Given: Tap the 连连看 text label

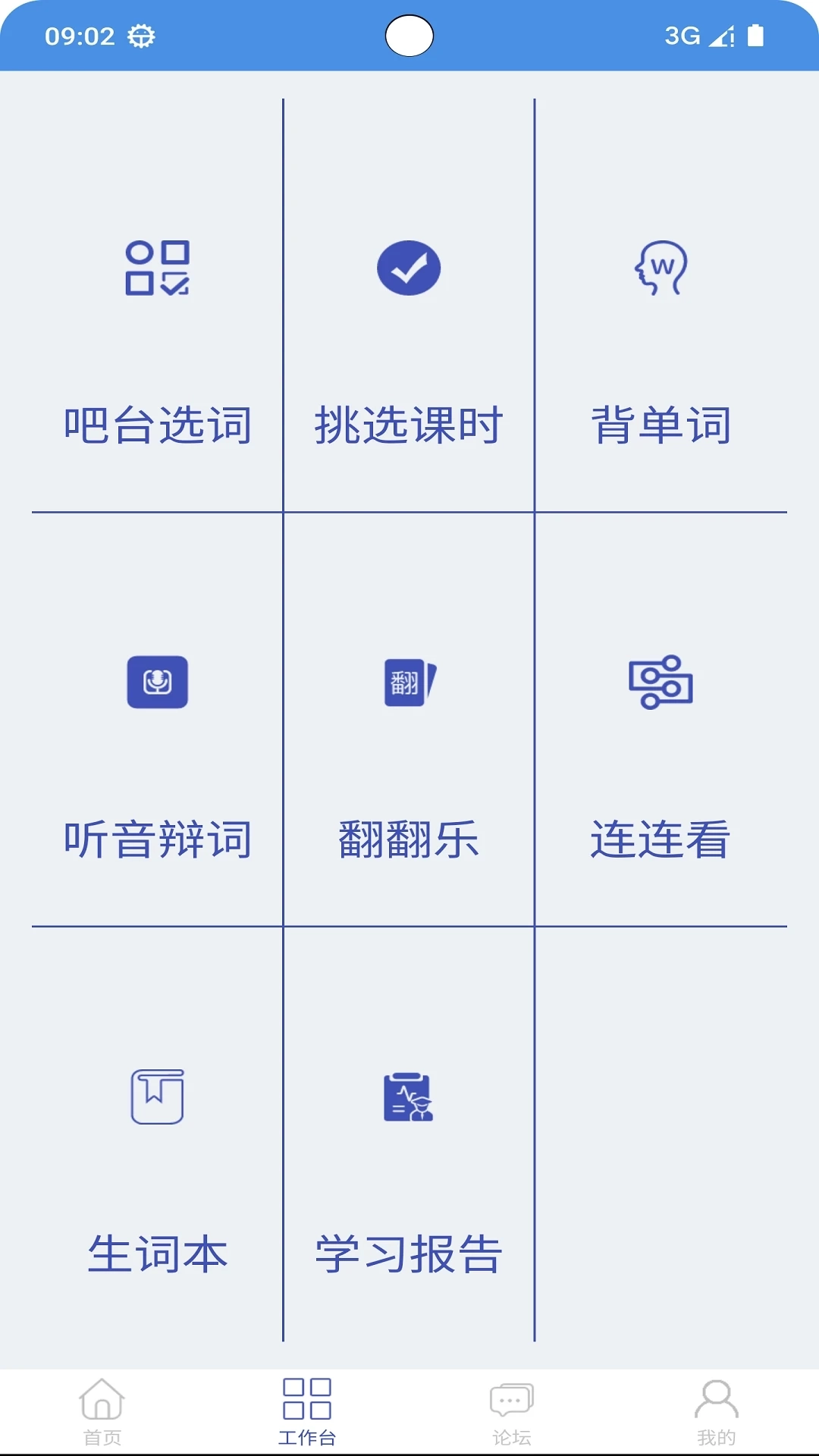Looking at the screenshot, I should click(x=660, y=838).
